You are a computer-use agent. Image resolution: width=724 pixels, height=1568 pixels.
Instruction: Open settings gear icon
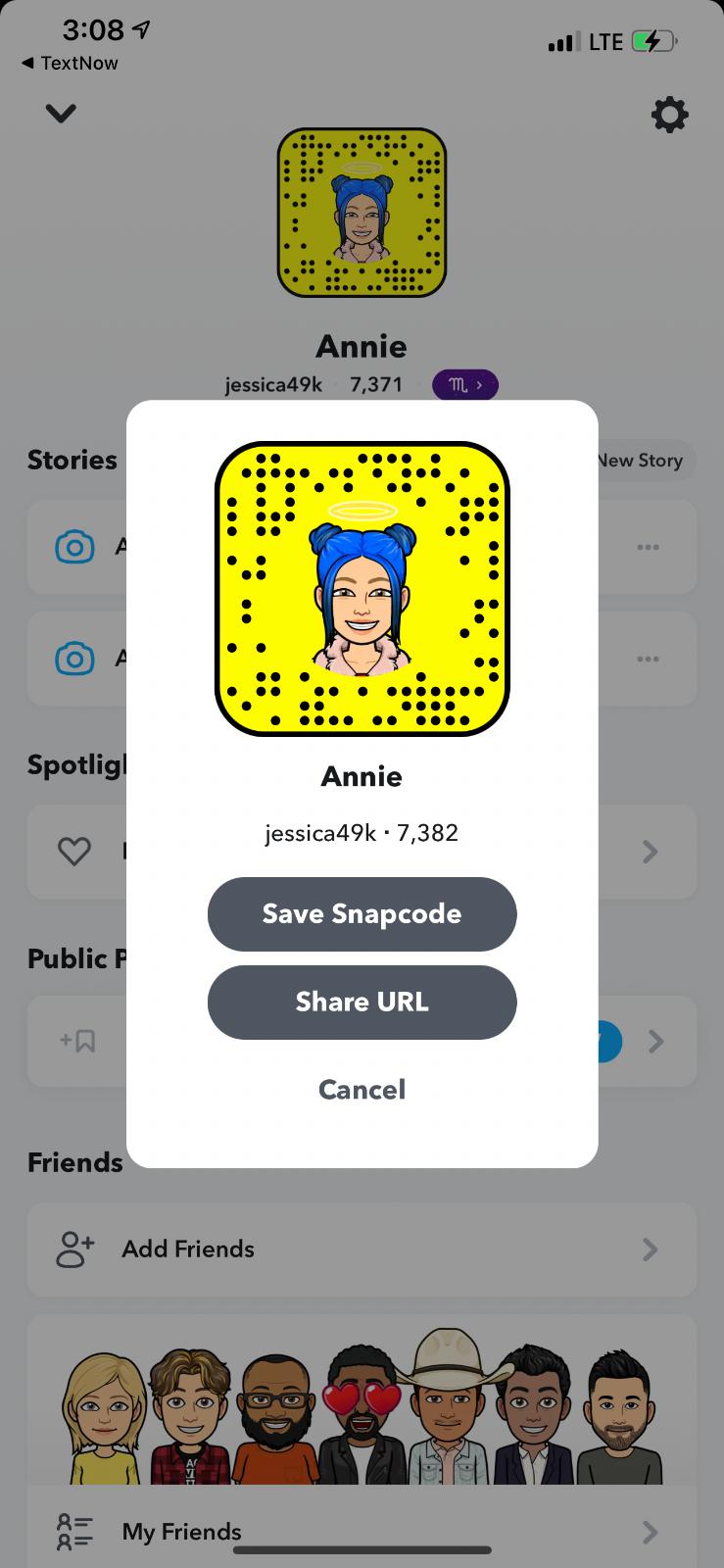(x=669, y=115)
